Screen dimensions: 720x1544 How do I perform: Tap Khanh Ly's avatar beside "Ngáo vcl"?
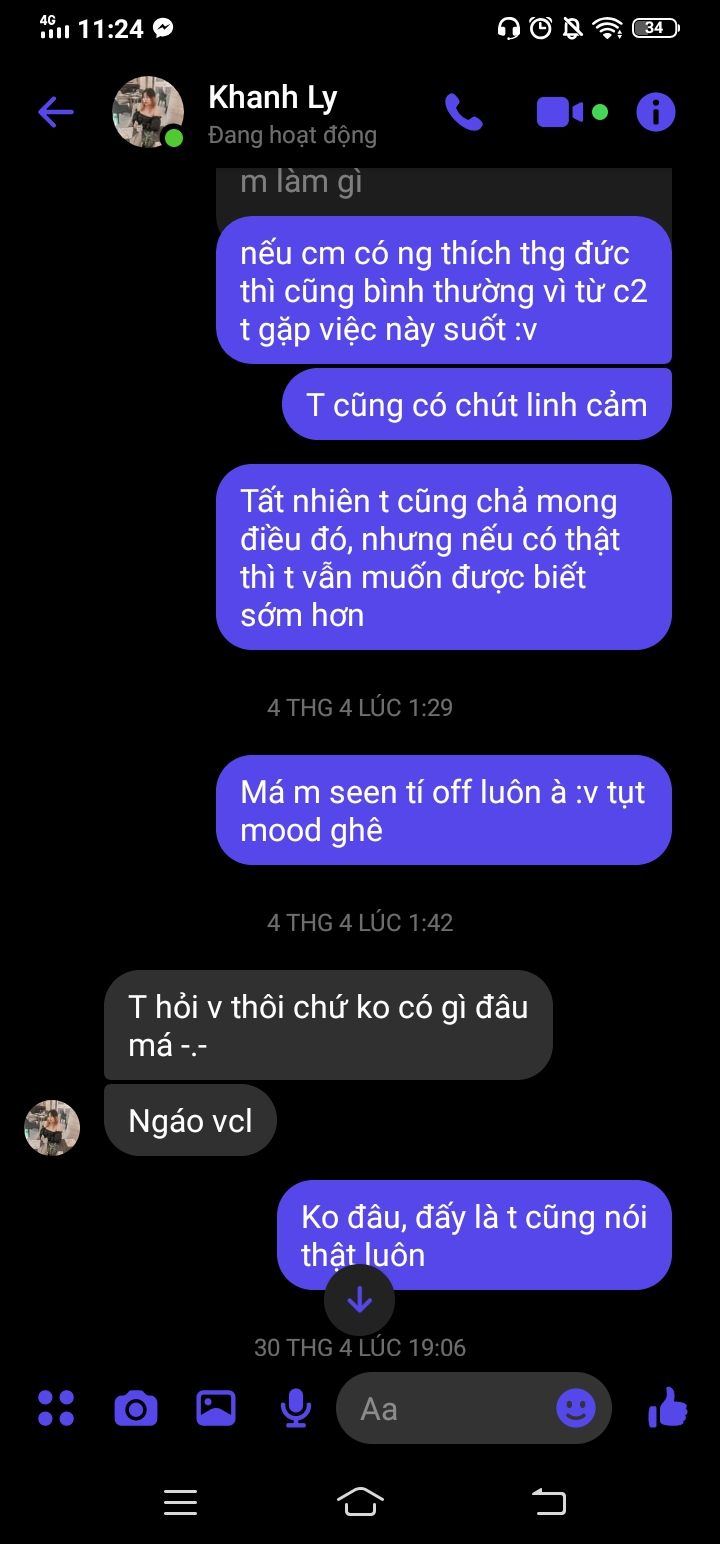coord(52,1128)
